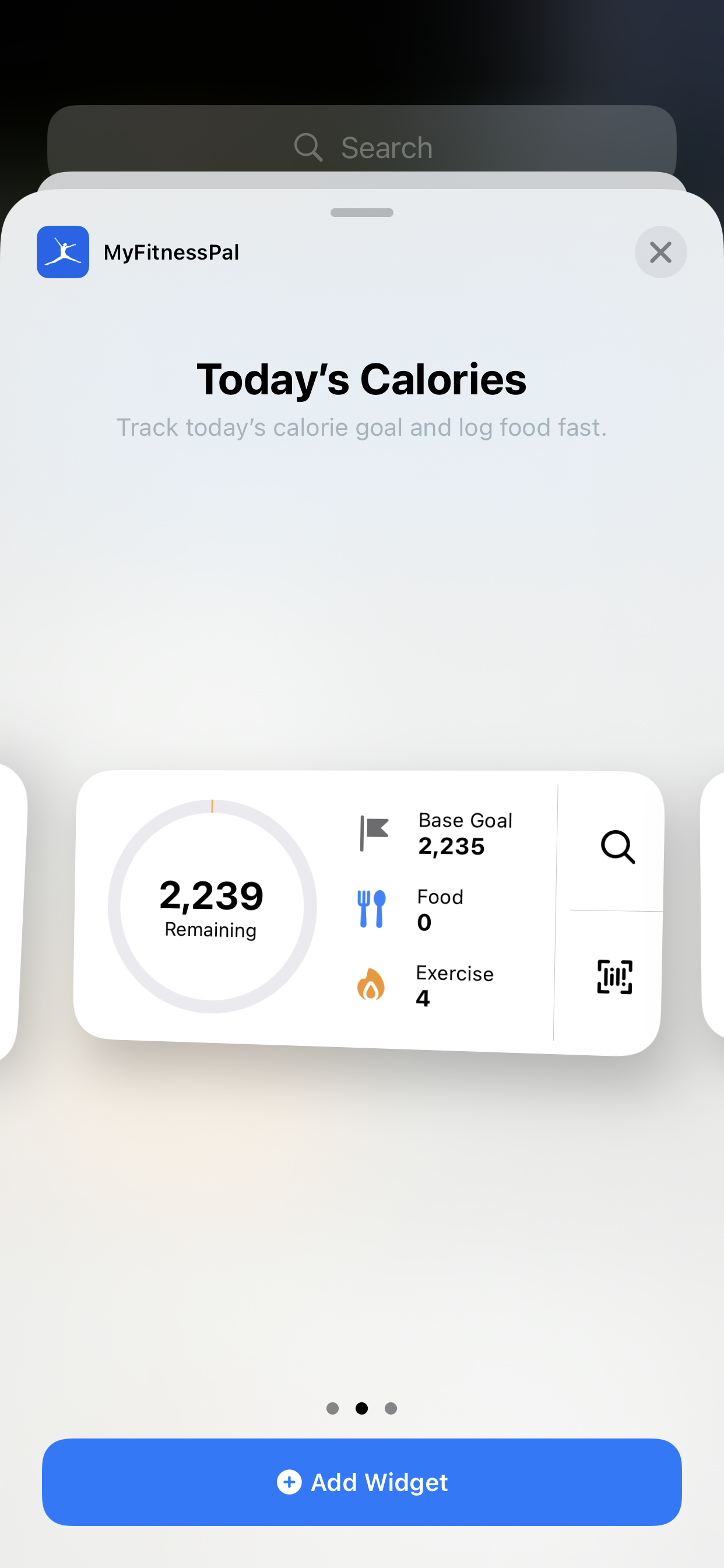Screen dimensions: 724x1568
Task: Tap the widget page indicator dots
Action: [x=361, y=1409]
